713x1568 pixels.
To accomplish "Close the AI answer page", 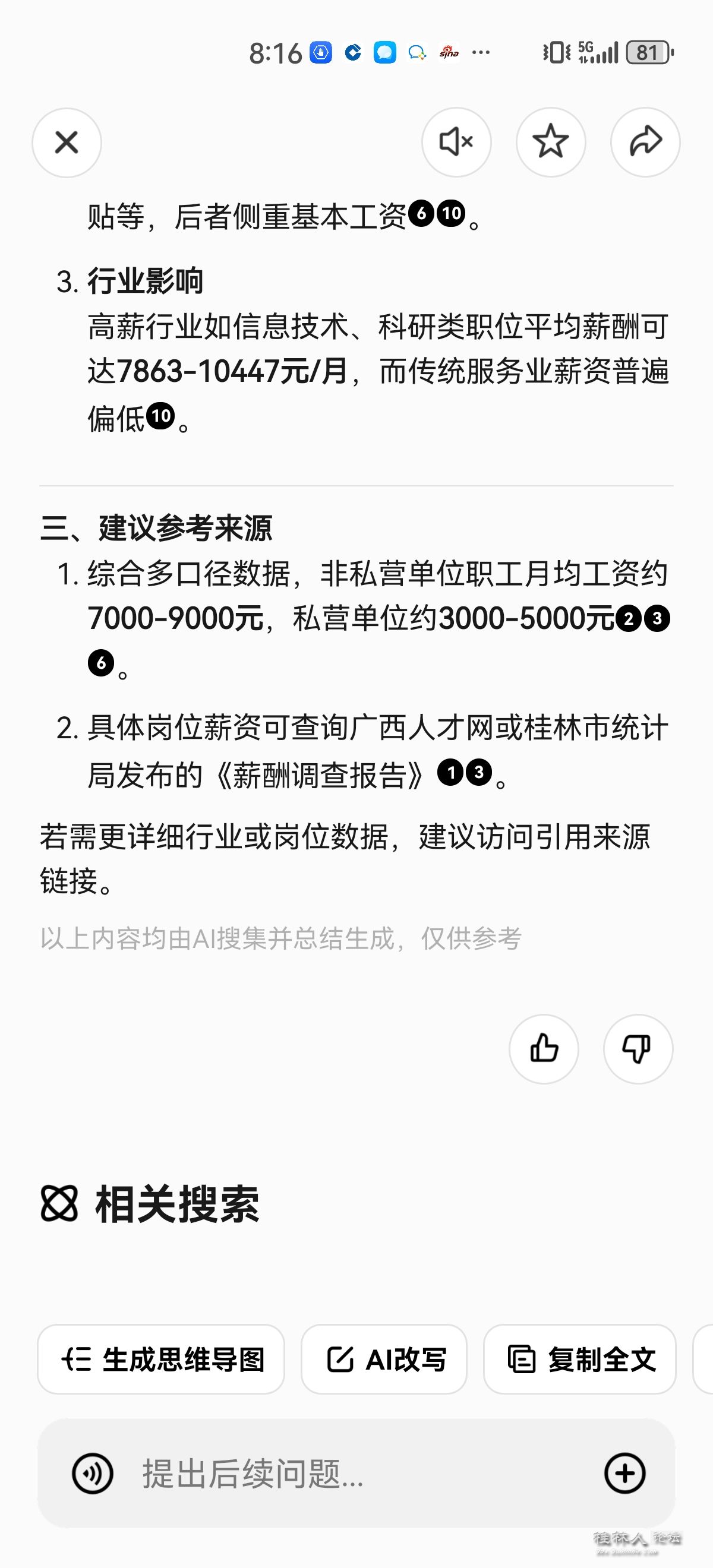I will coord(67,143).
